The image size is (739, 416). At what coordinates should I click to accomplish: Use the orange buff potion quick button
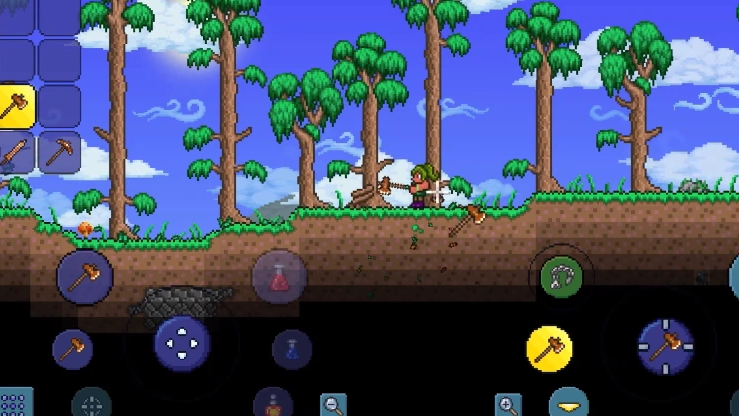pos(272,404)
